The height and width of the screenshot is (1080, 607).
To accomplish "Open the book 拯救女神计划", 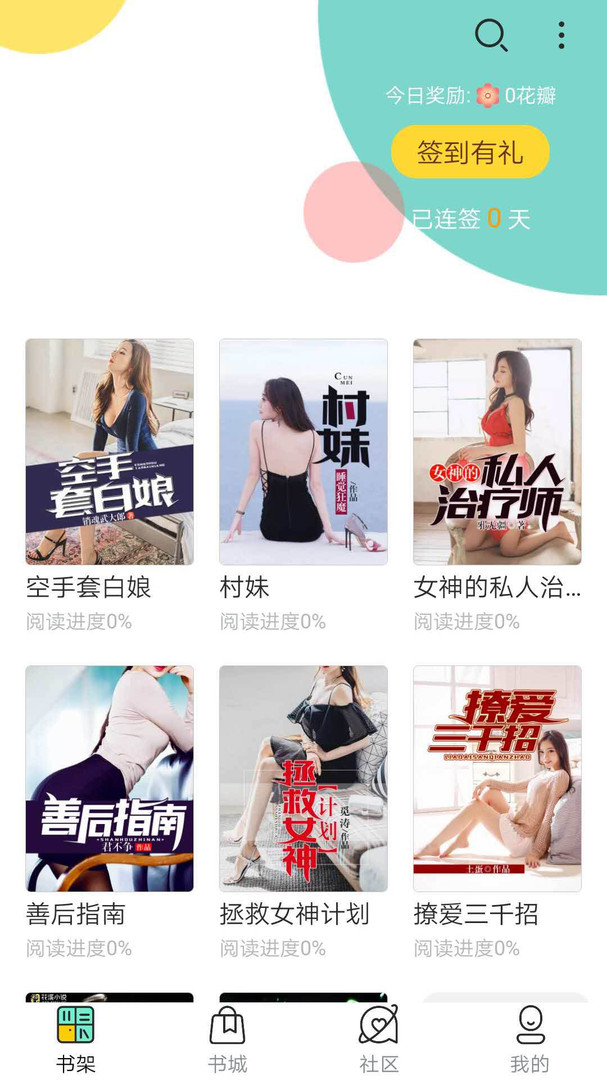I will pyautogui.click(x=303, y=778).
